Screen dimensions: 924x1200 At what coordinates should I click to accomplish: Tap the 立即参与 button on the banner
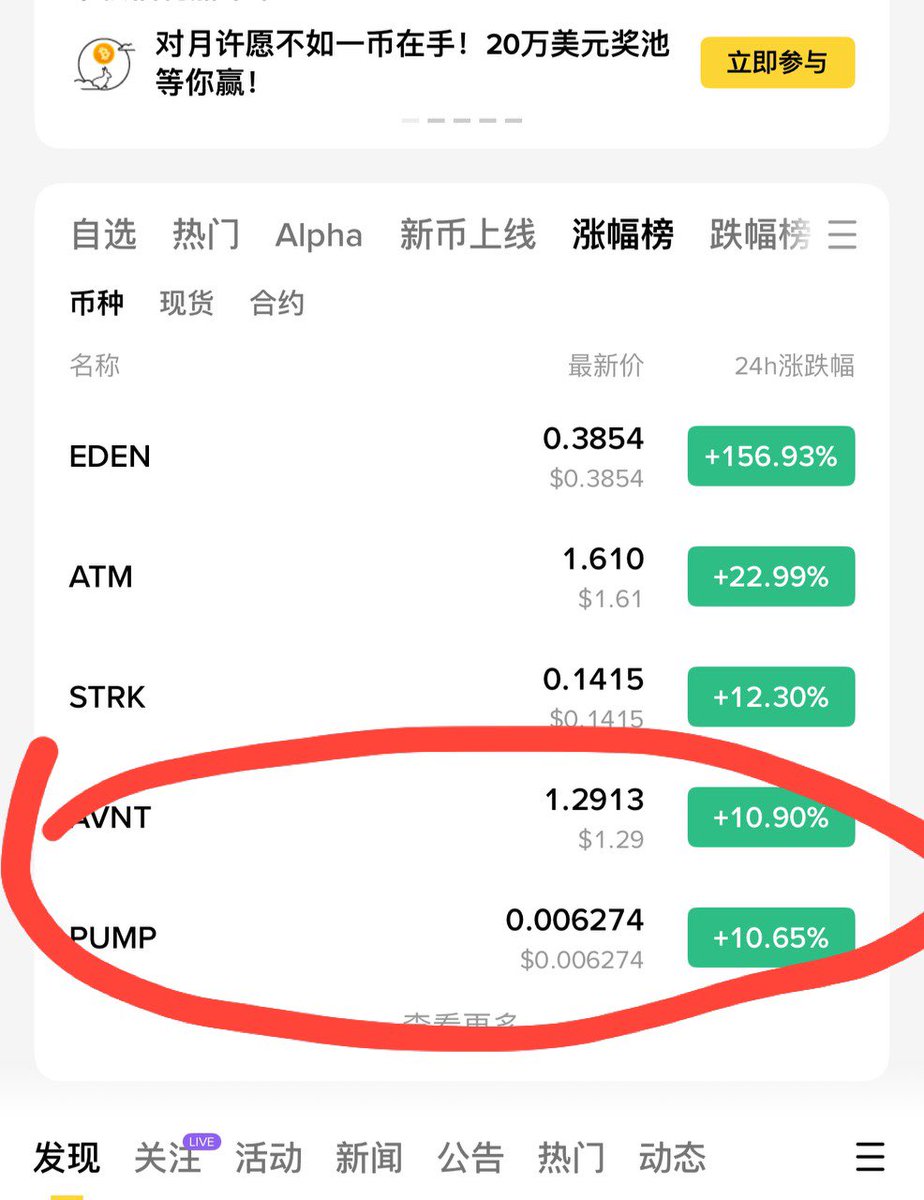point(777,63)
